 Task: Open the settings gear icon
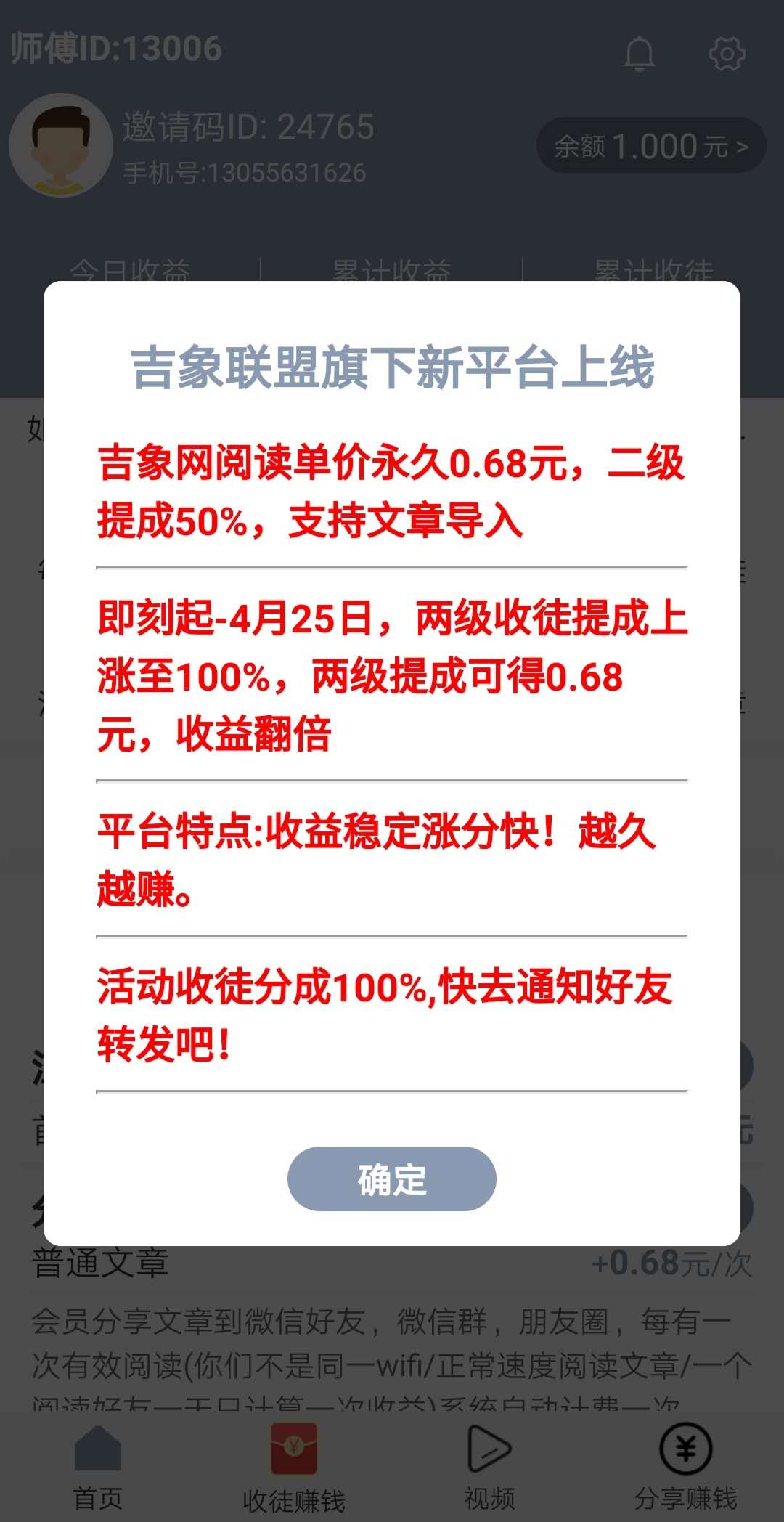(727, 54)
